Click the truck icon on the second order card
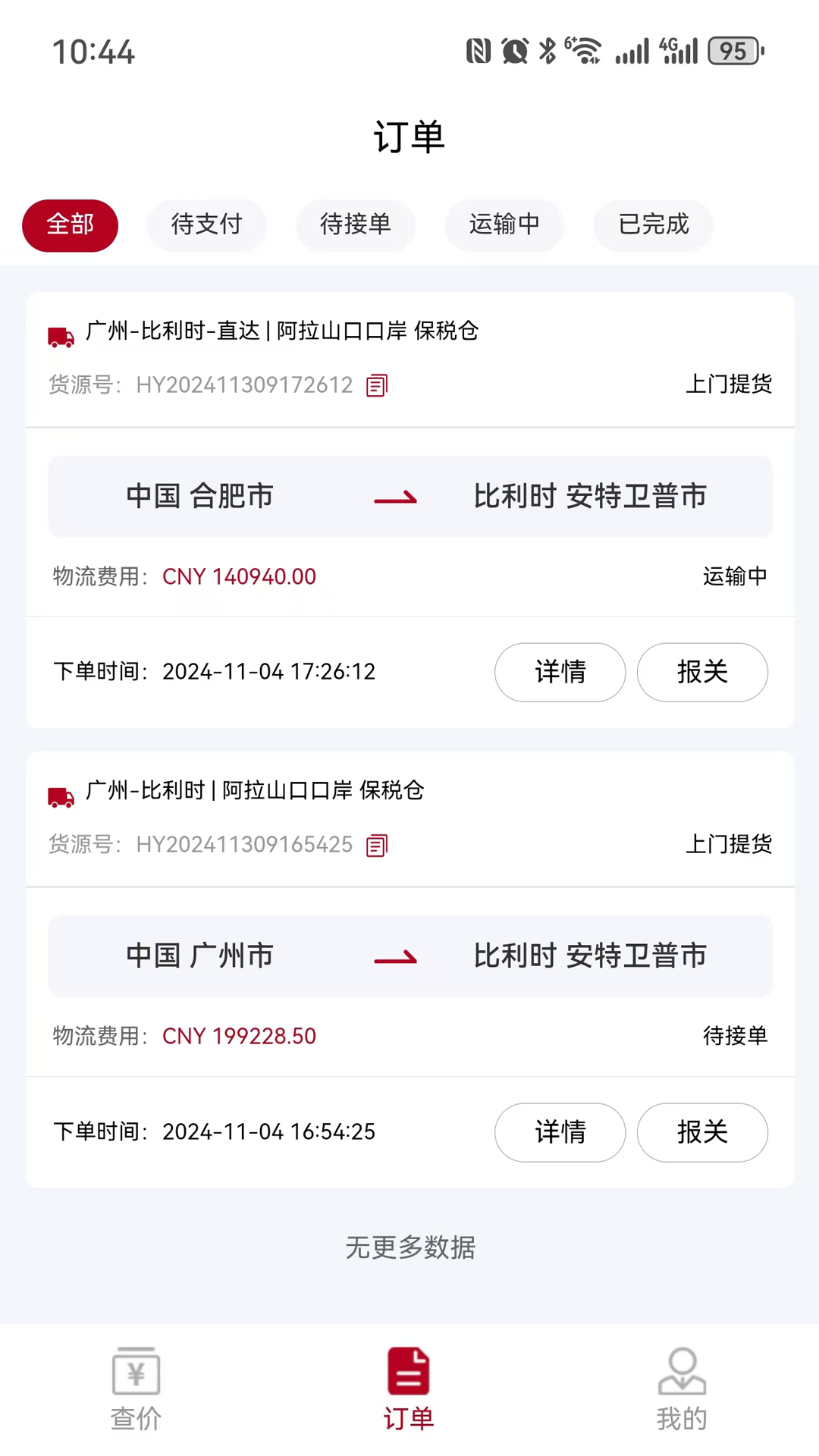819x1456 pixels. 60,795
